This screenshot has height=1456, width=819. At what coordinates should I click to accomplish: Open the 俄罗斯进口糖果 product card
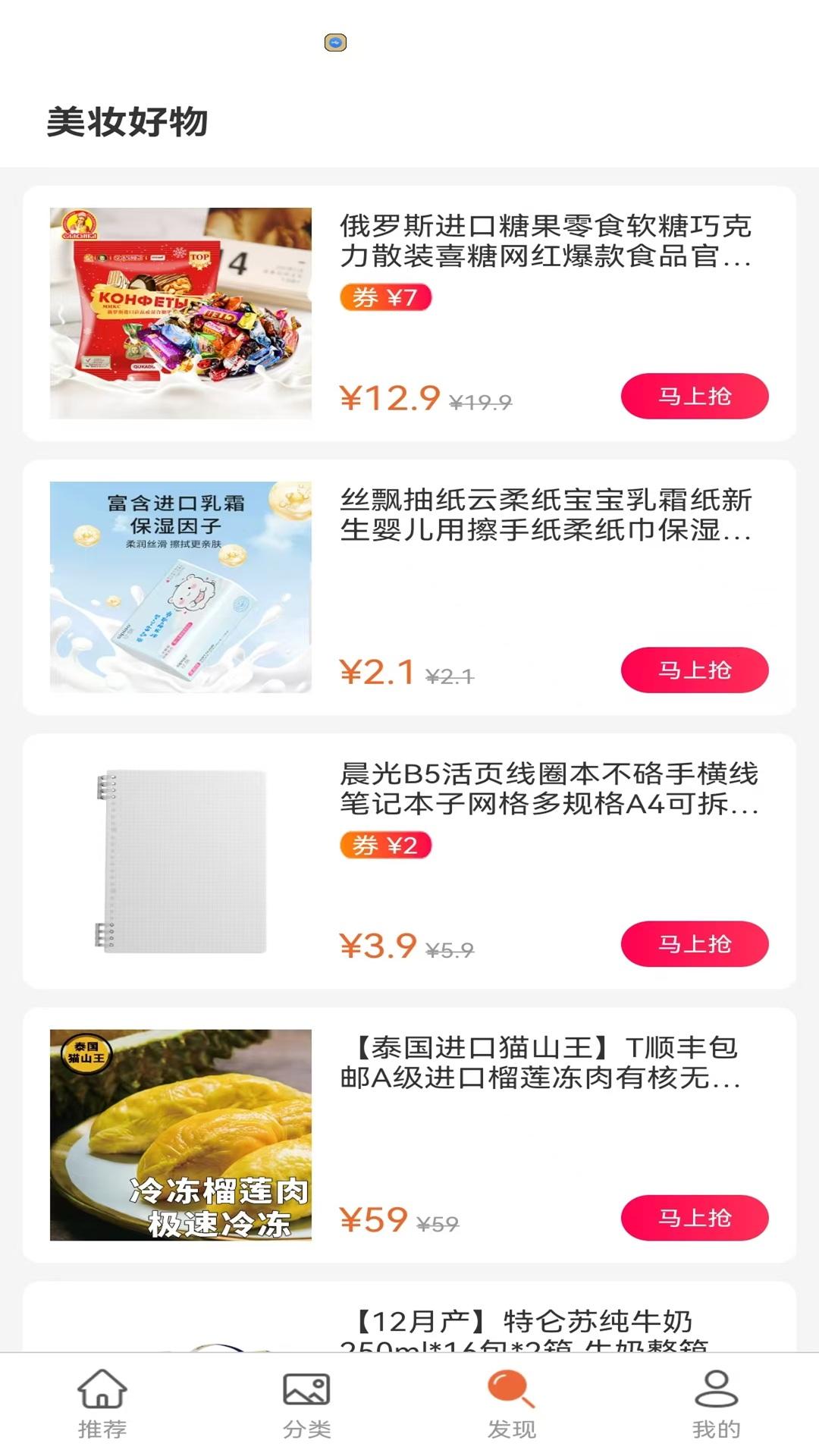(544, 241)
